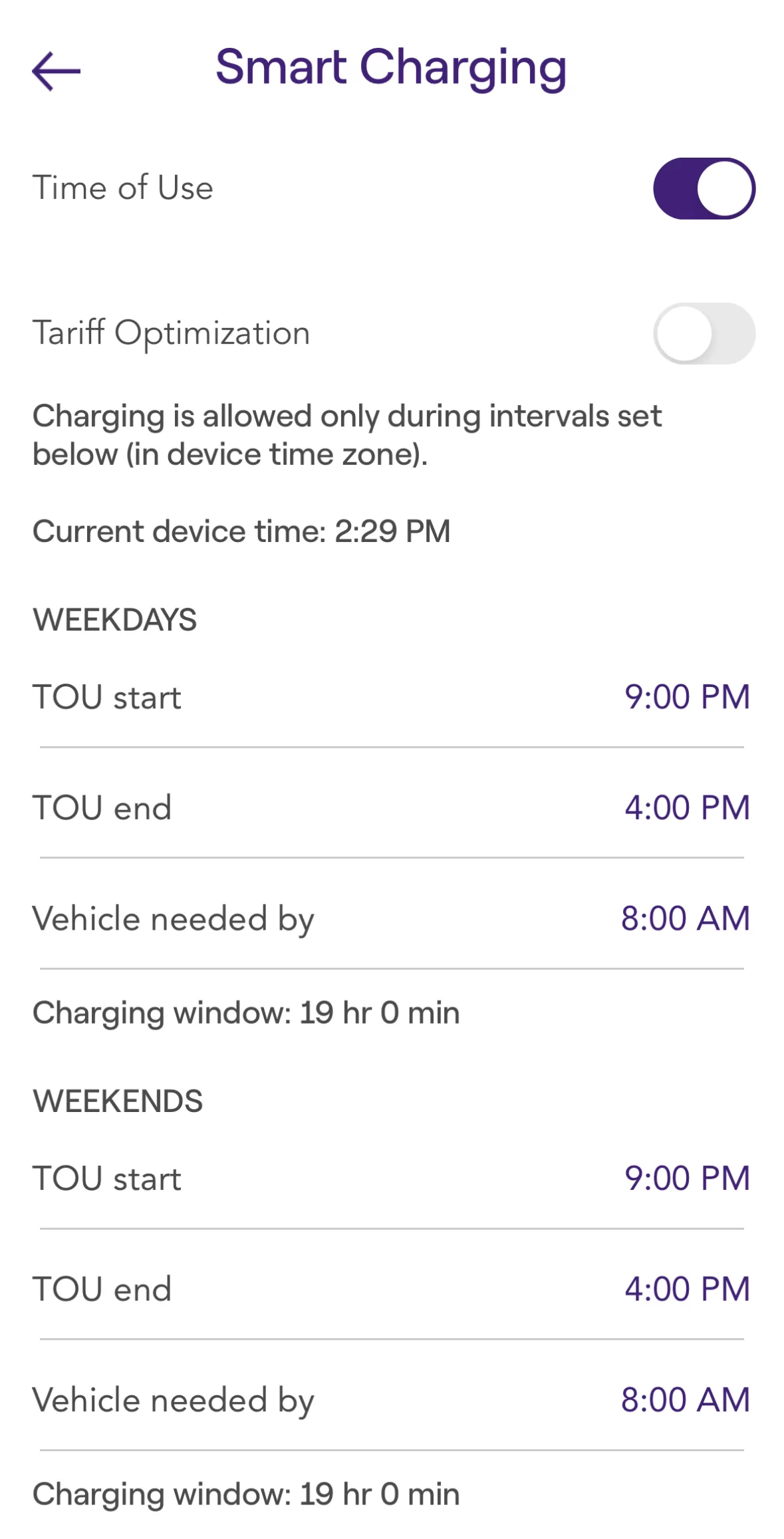Adjust the weekends TOU start time
Image resolution: width=784 pixels, height=1539 pixels.
point(687,1178)
